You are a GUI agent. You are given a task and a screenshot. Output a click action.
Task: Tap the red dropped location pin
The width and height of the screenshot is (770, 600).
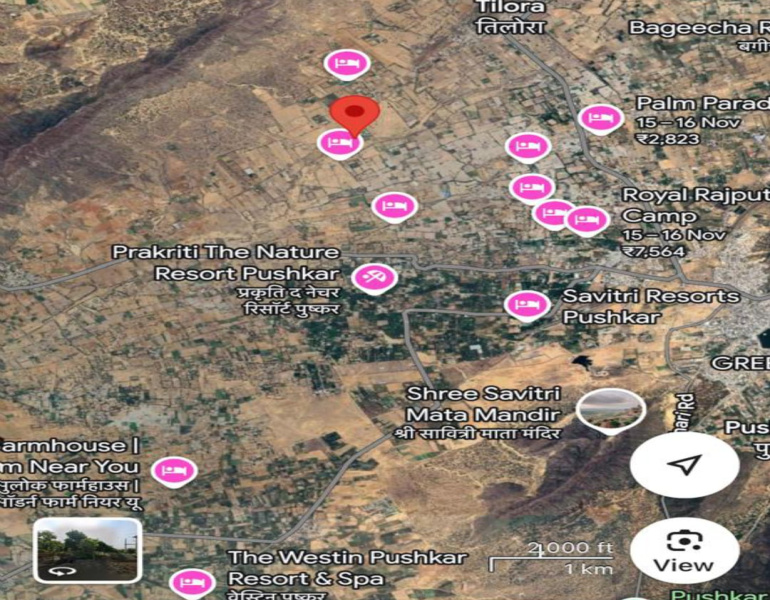point(355,114)
